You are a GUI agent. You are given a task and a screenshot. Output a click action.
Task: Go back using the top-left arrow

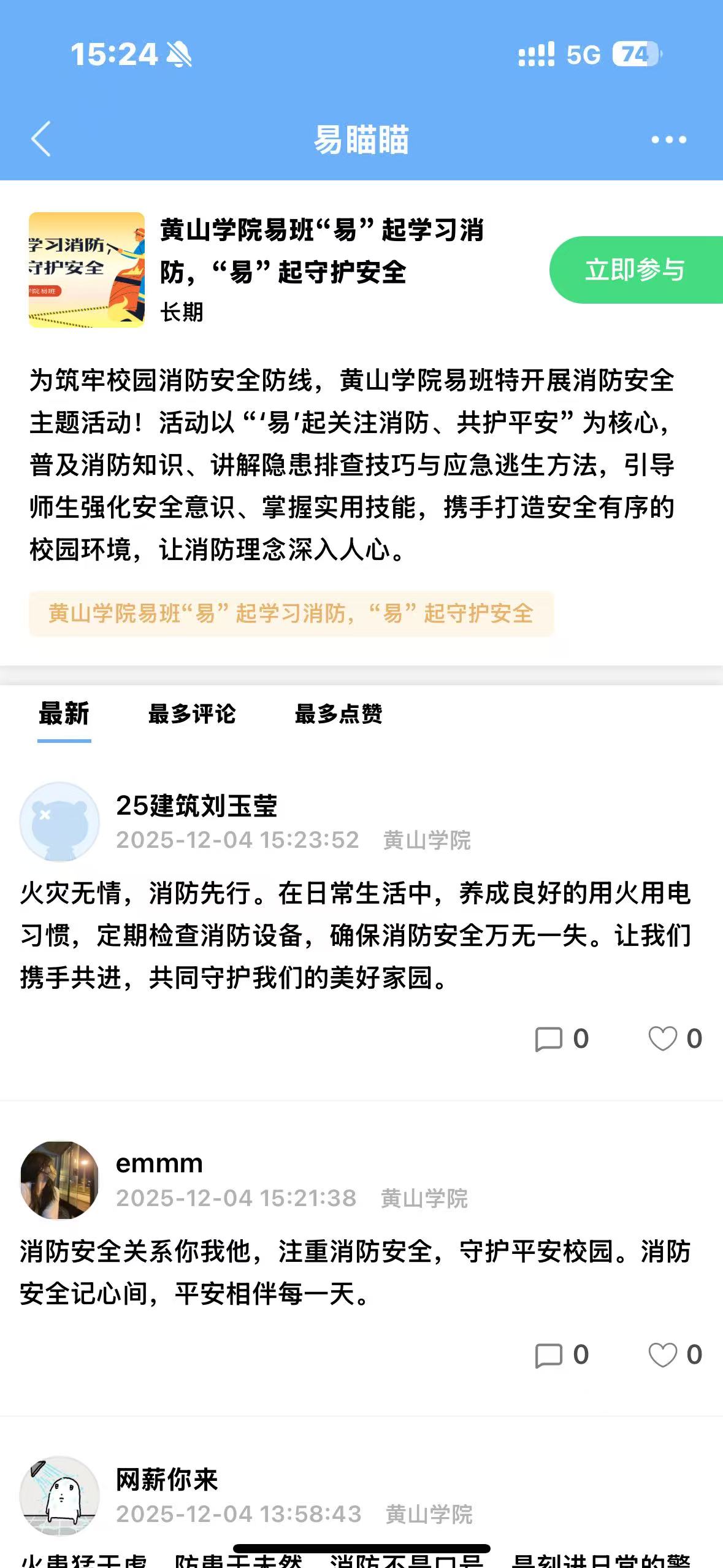40,139
